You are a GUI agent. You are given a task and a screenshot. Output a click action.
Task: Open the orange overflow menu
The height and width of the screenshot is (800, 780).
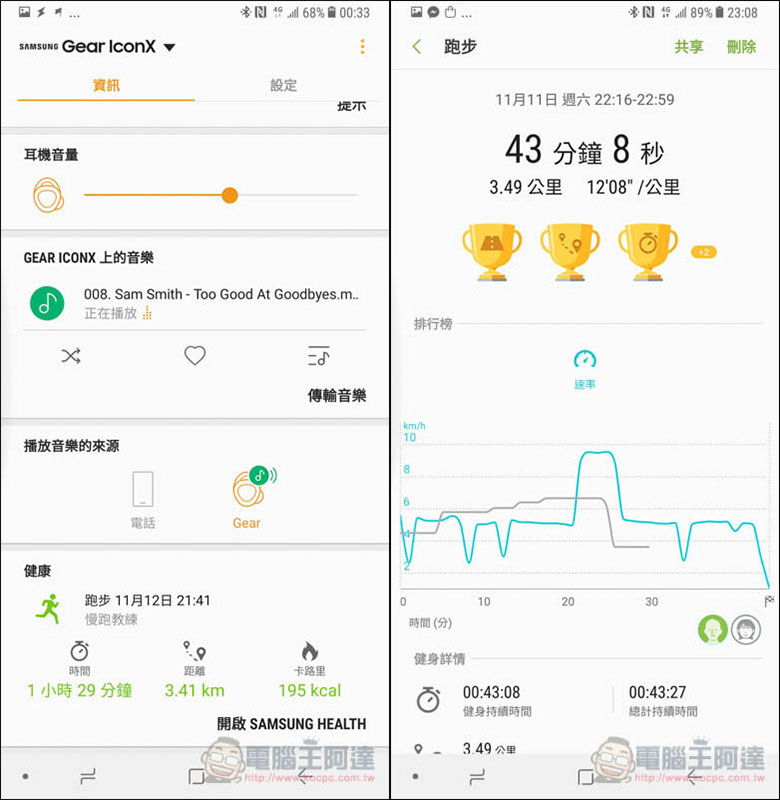point(362,47)
